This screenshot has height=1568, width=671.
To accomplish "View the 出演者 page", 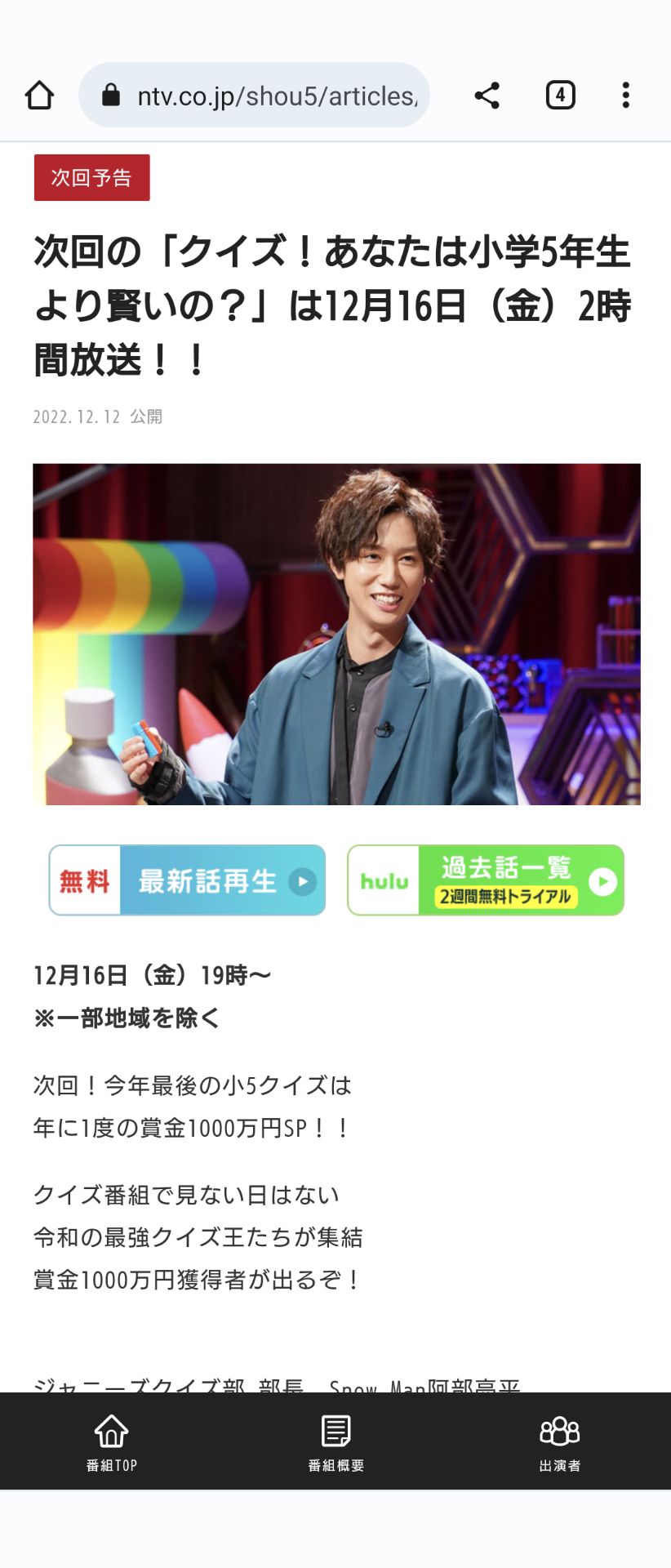I will (x=559, y=1442).
